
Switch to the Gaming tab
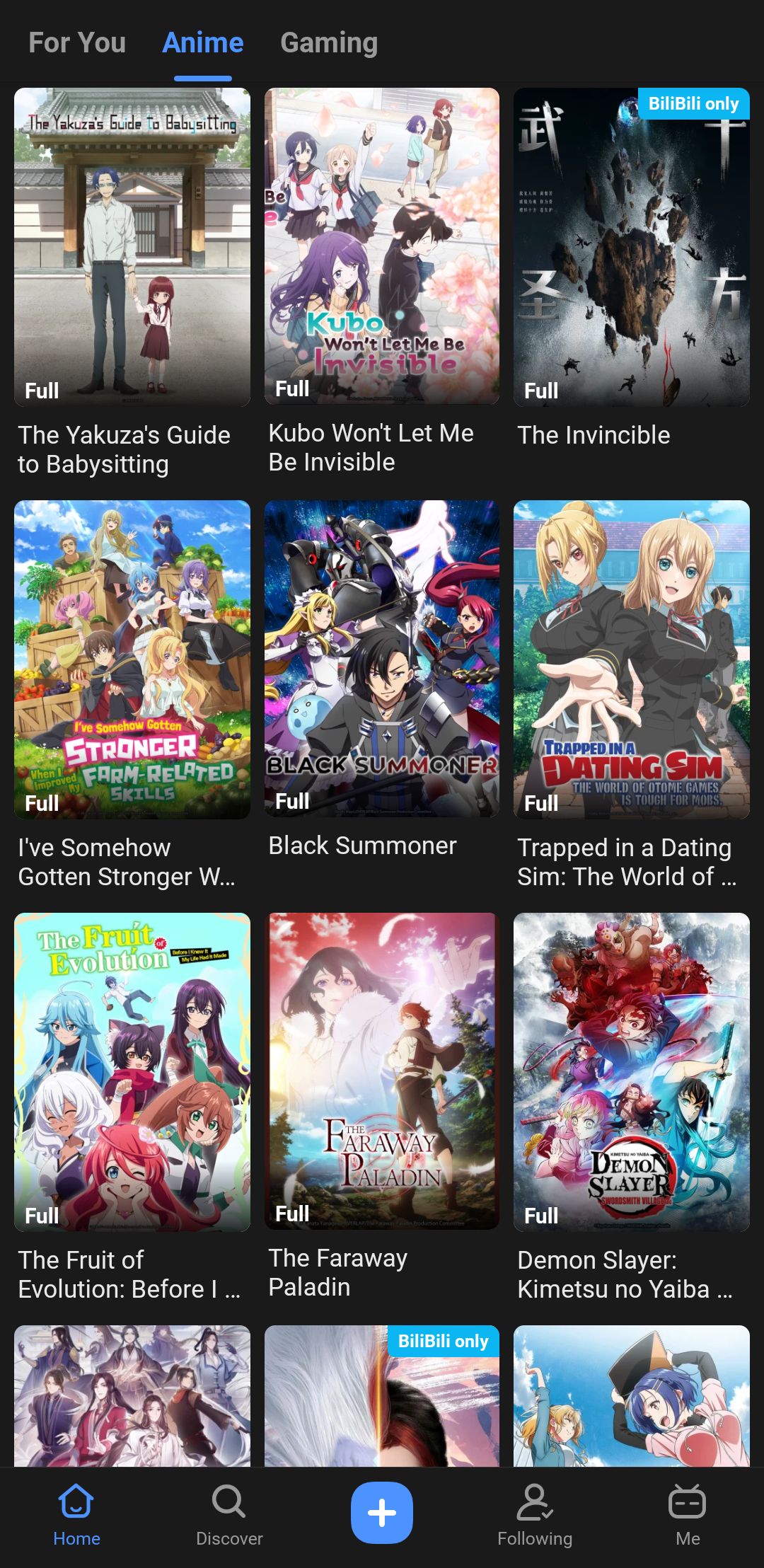pyautogui.click(x=329, y=43)
